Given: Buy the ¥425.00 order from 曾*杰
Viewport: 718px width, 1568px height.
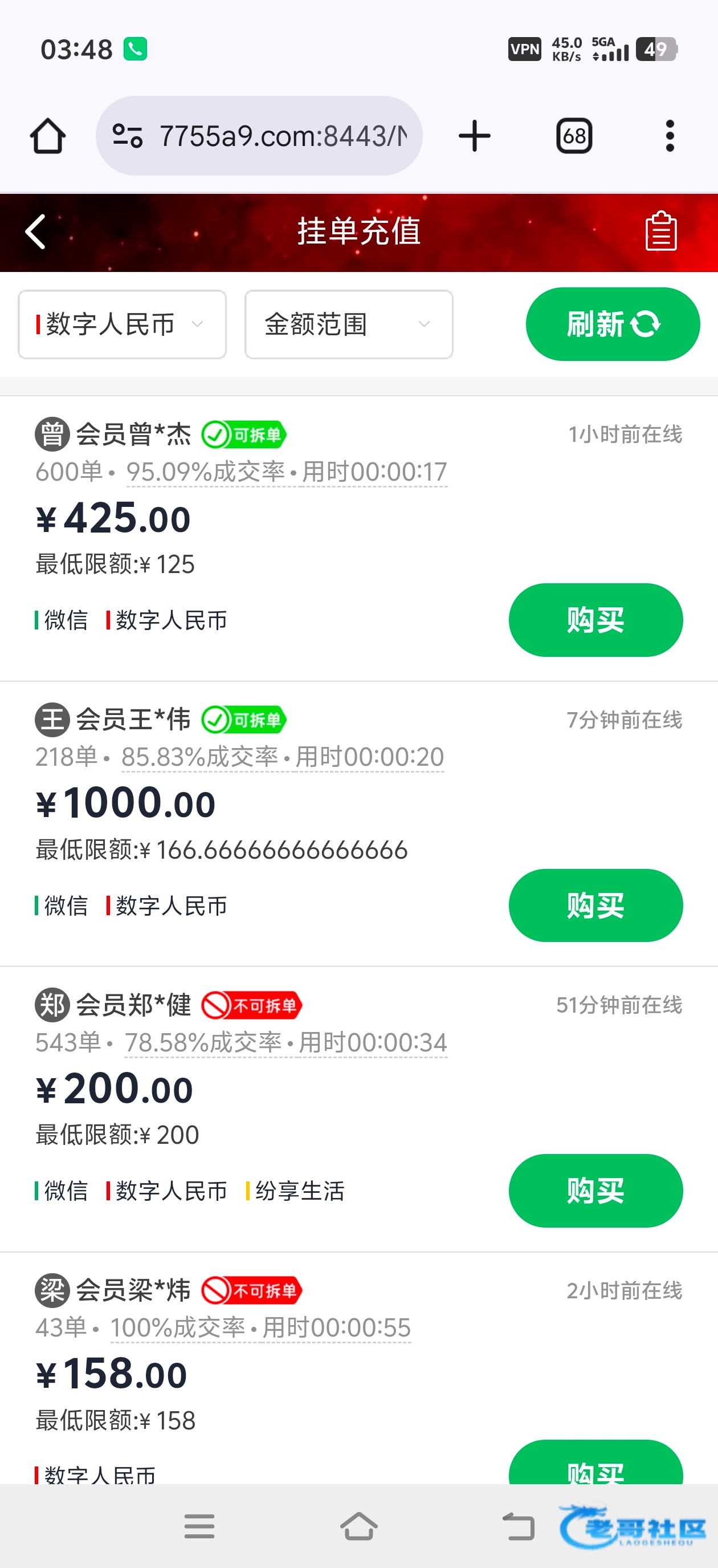Looking at the screenshot, I should click(x=595, y=620).
